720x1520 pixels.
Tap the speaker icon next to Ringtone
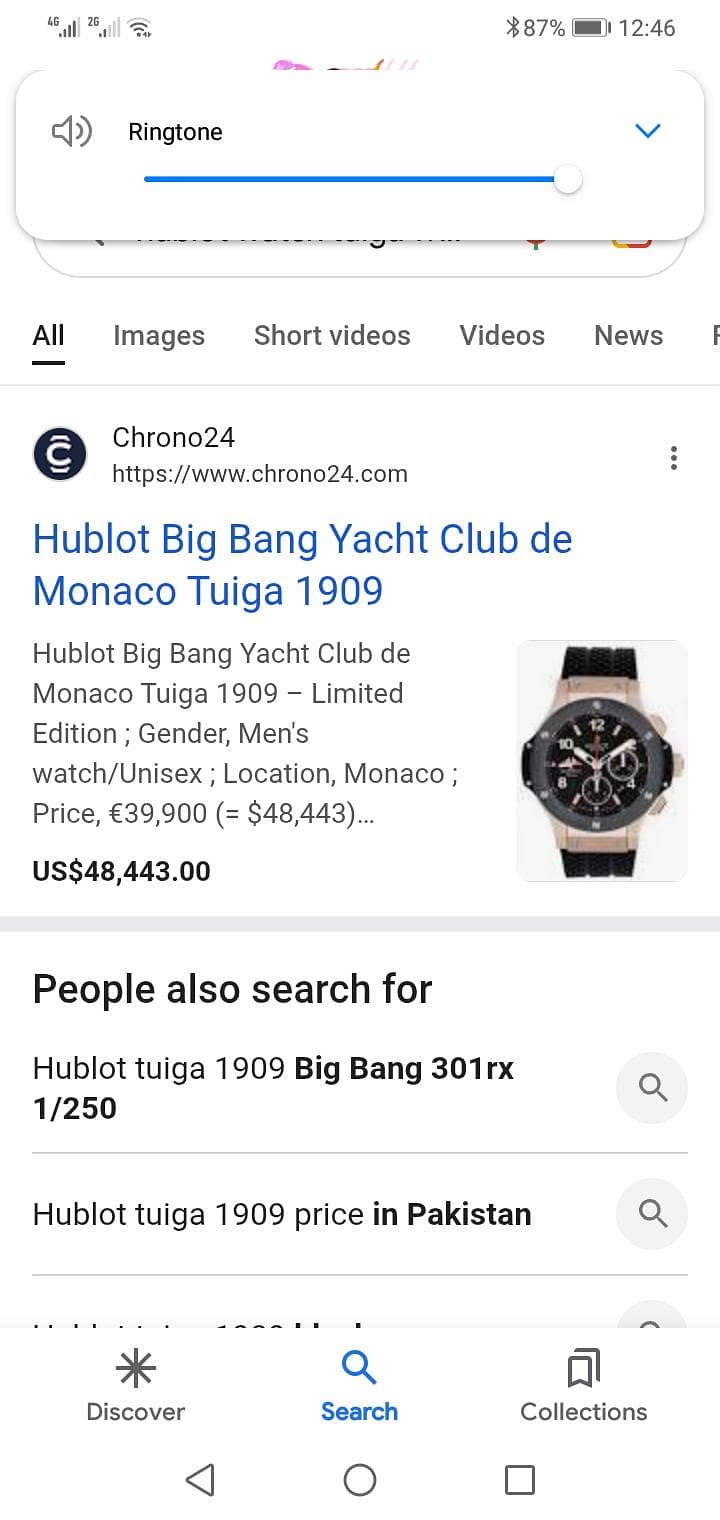tap(70, 131)
